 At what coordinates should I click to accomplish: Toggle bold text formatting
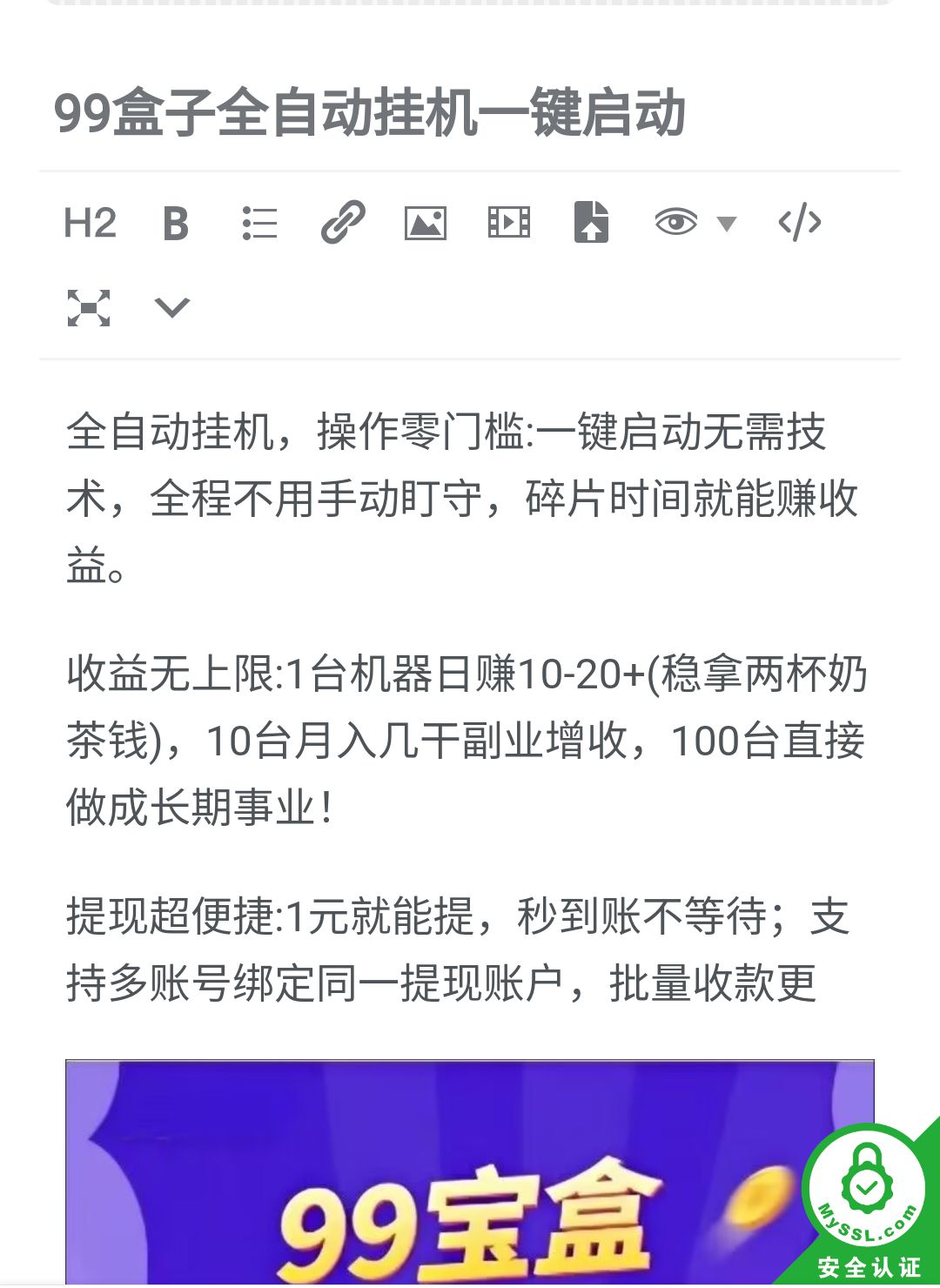click(175, 223)
